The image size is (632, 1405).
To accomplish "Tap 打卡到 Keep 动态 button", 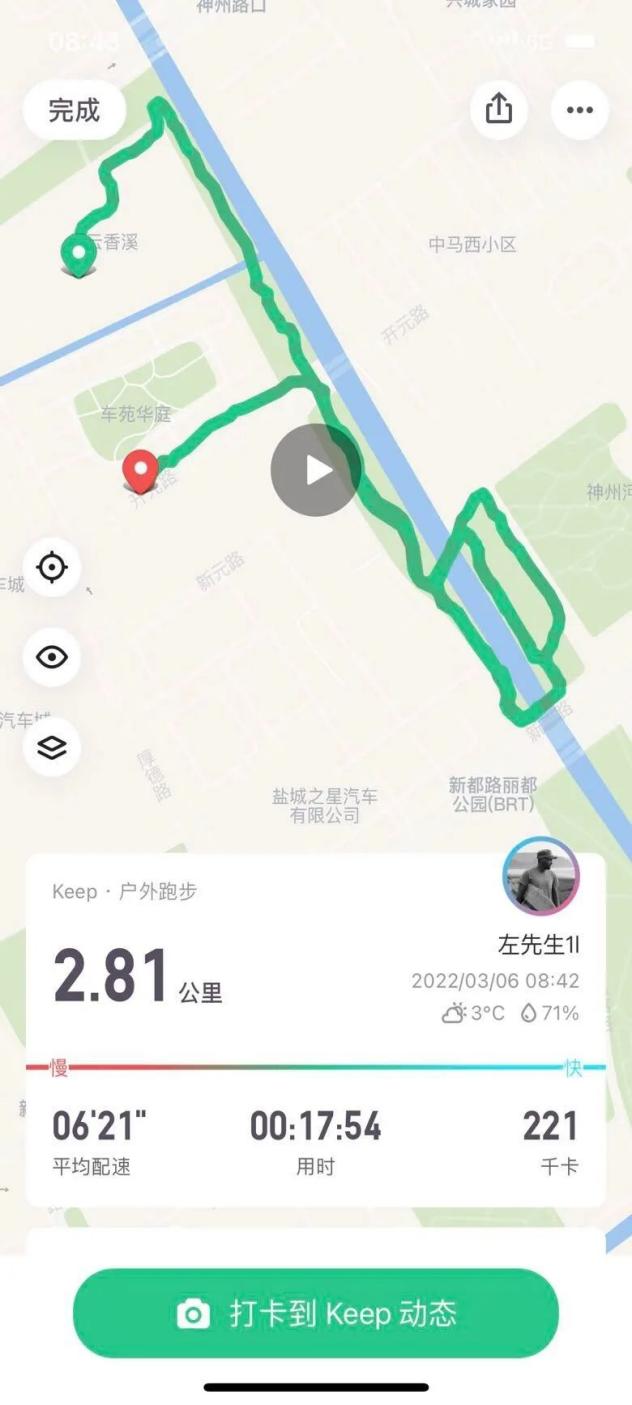I will tap(316, 1314).
